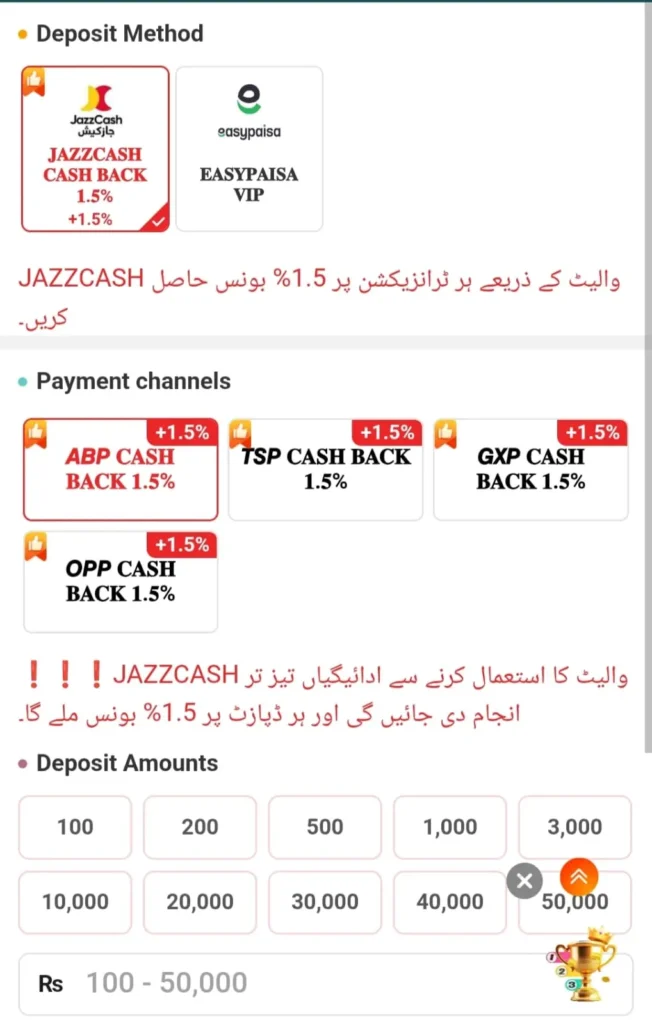Screen dimensions: 652x1024
Task: Select OPP Cash Back payment channel
Action: pyautogui.click(x=120, y=582)
